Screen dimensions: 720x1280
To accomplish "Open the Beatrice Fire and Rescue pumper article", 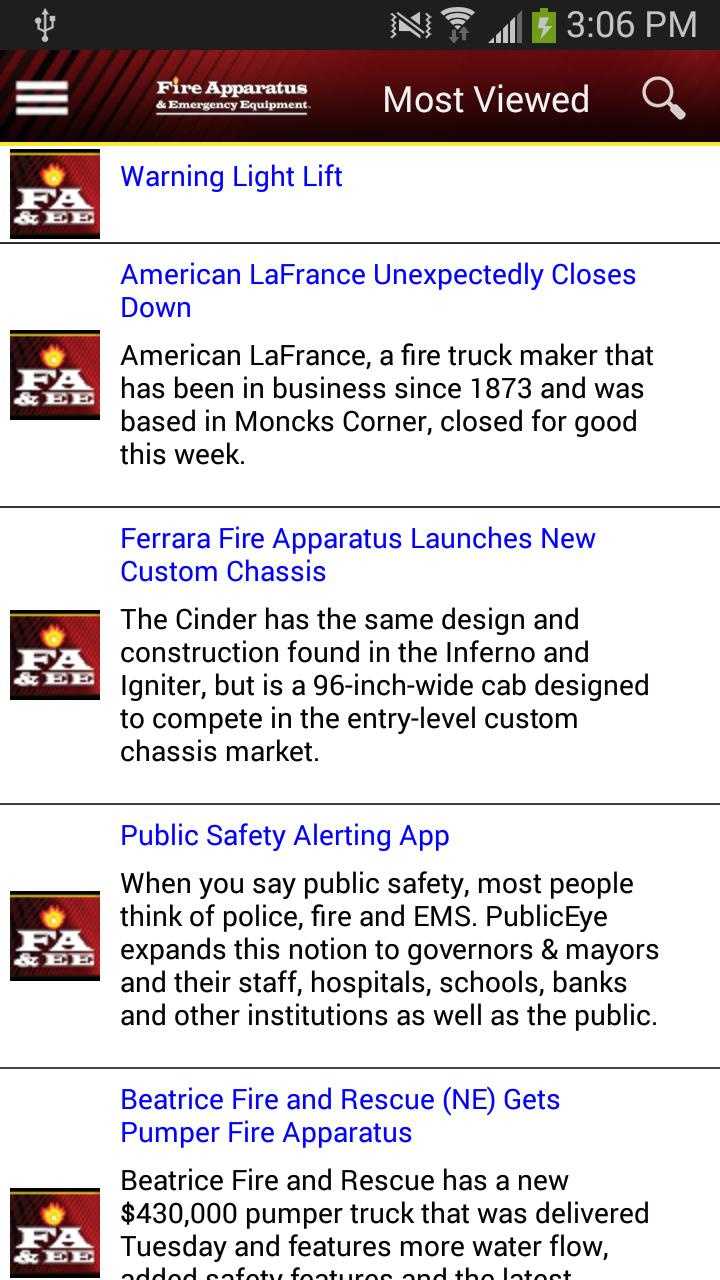I will [340, 1116].
